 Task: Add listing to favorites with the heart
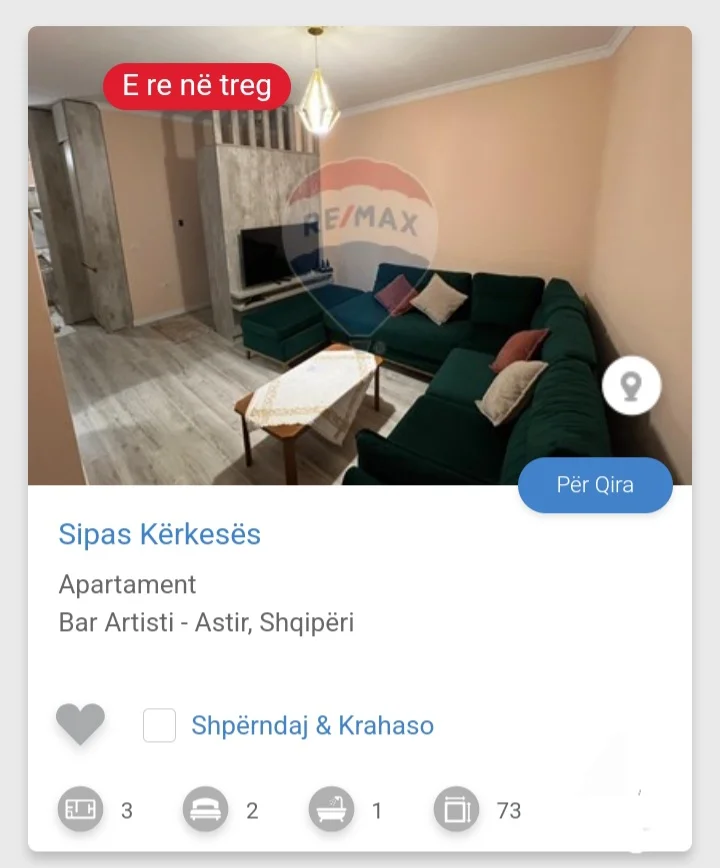coord(79,723)
